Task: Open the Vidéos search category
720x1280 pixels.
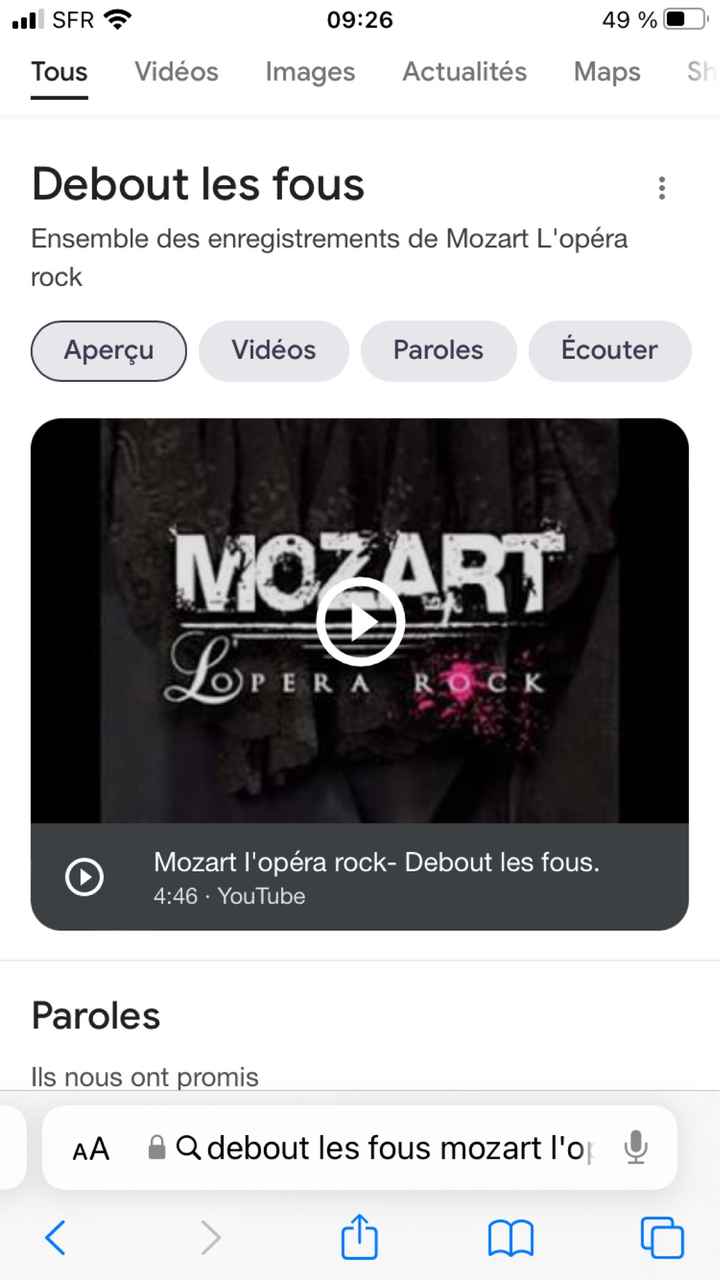Action: tap(176, 72)
